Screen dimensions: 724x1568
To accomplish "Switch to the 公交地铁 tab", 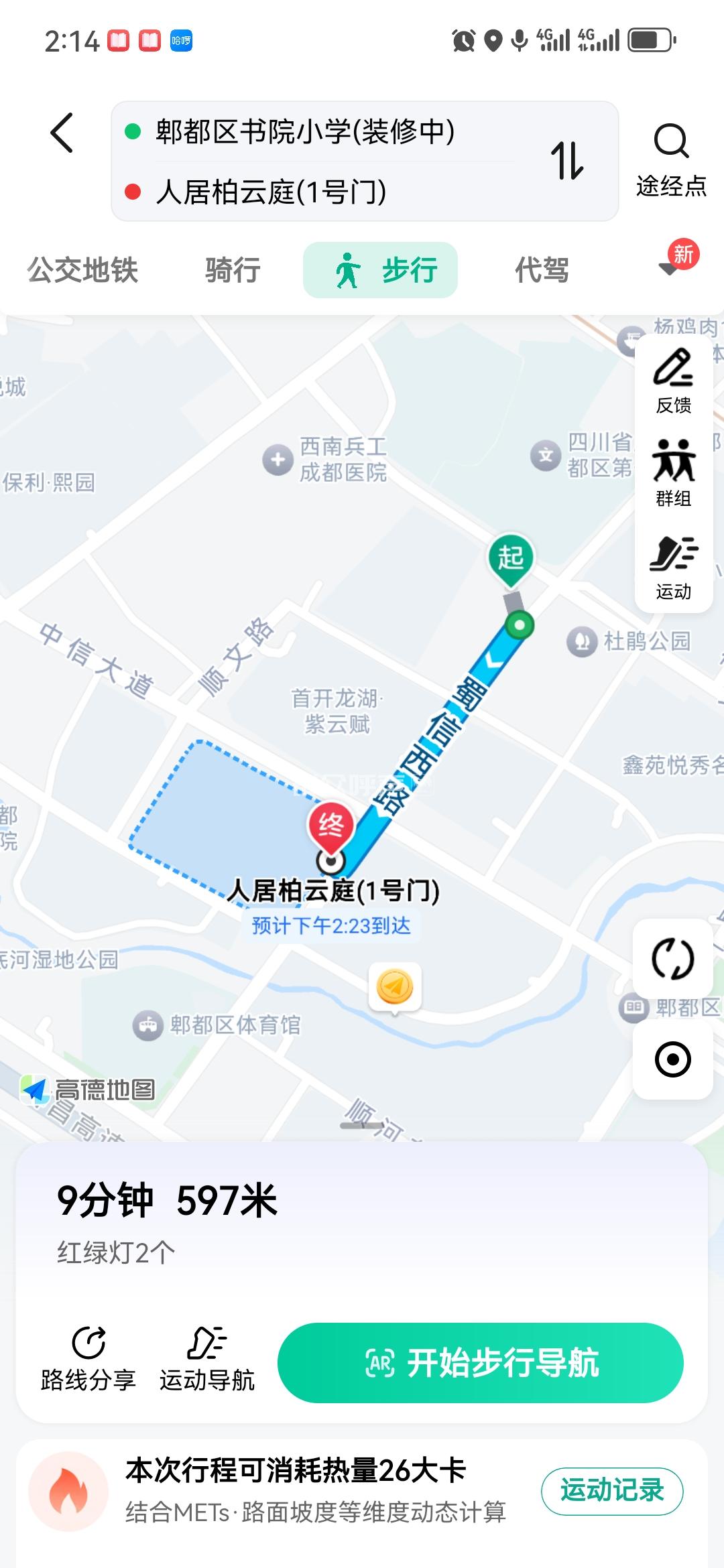I will pyautogui.click(x=82, y=271).
